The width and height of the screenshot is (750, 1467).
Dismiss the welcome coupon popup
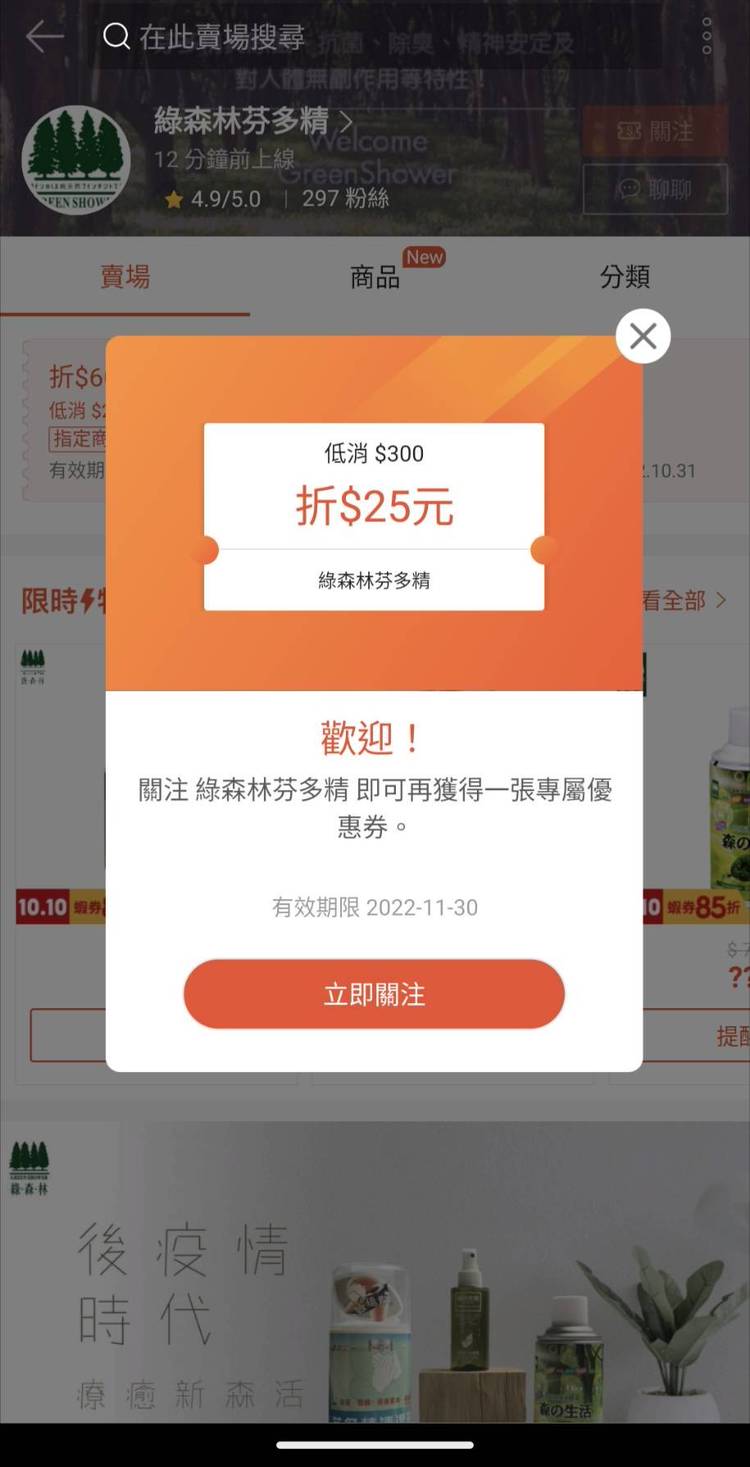643,336
